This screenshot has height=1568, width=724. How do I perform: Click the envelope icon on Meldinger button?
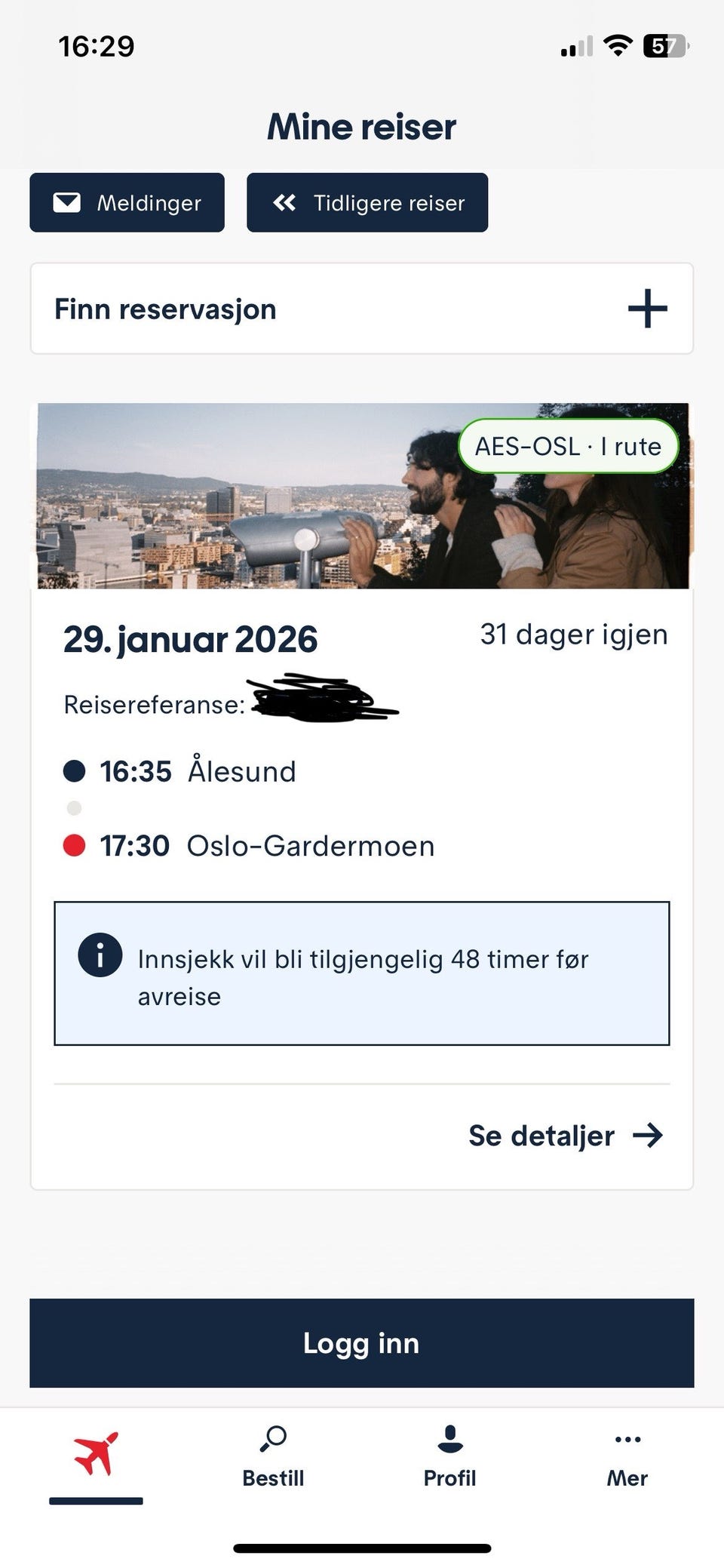coord(66,202)
